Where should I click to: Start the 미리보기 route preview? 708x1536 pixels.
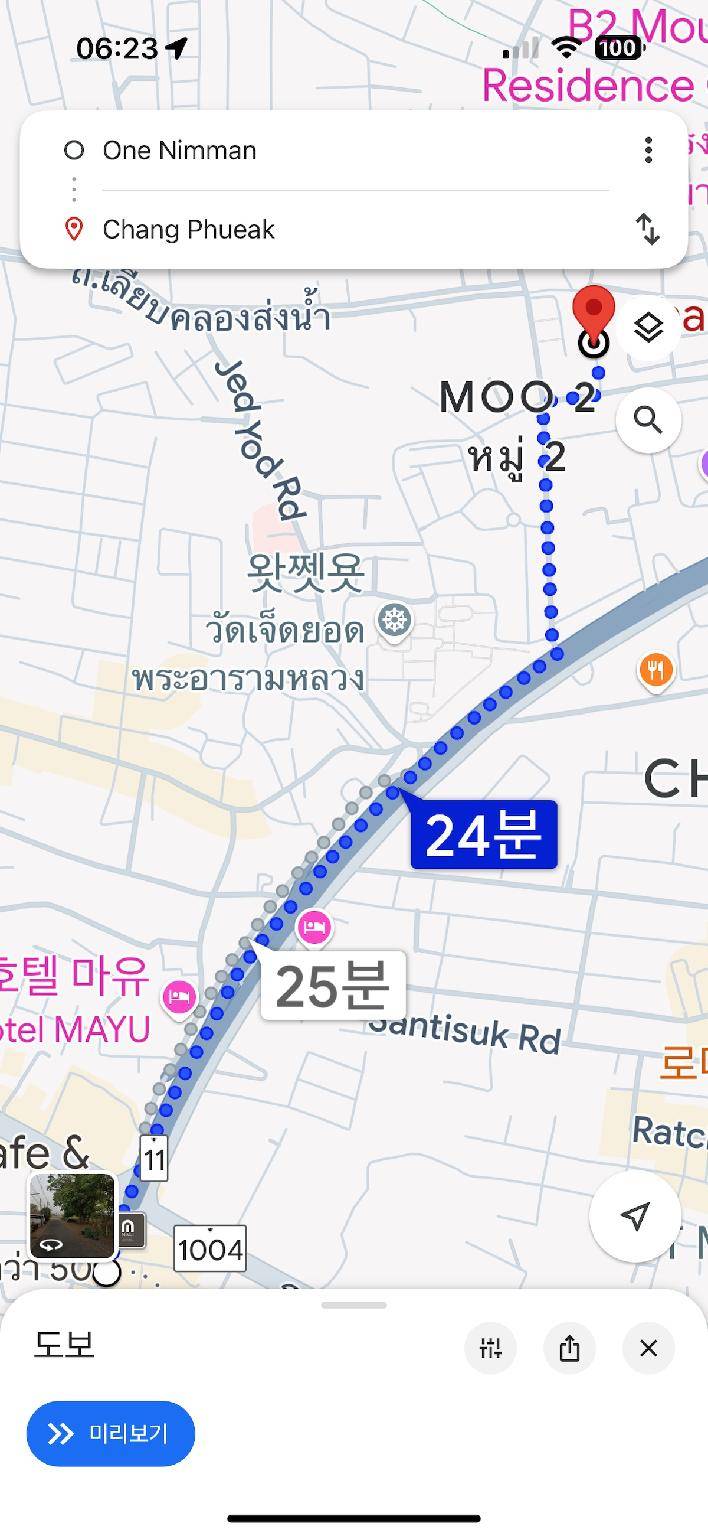pos(111,1434)
